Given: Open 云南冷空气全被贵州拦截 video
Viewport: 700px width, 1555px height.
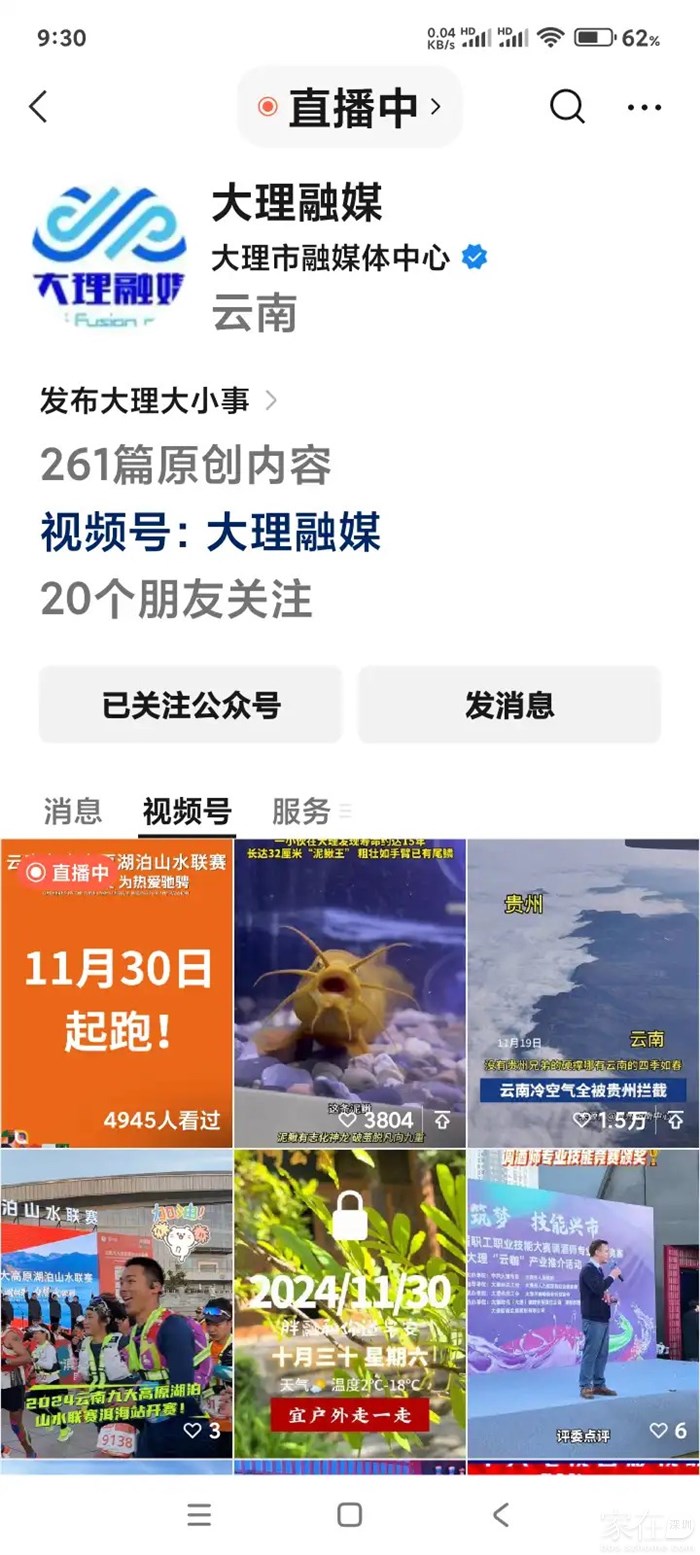Looking at the screenshot, I should [x=582, y=992].
